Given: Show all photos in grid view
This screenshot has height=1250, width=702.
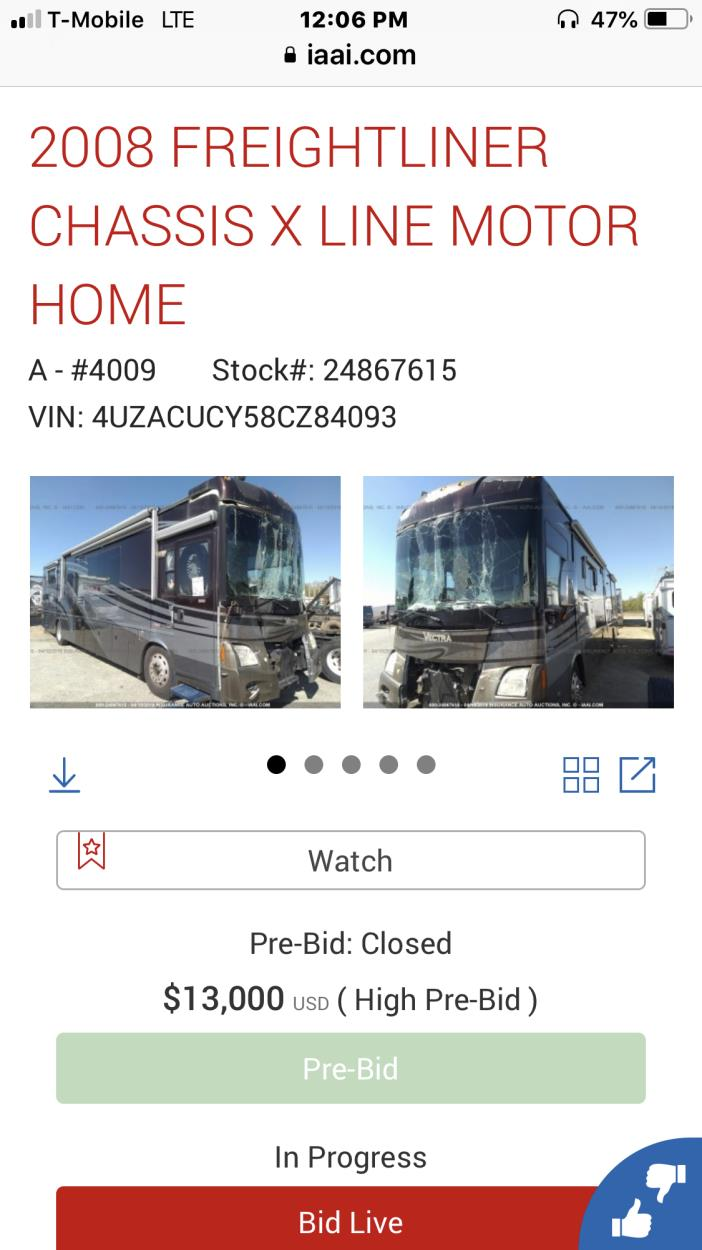Looking at the screenshot, I should (x=581, y=775).
